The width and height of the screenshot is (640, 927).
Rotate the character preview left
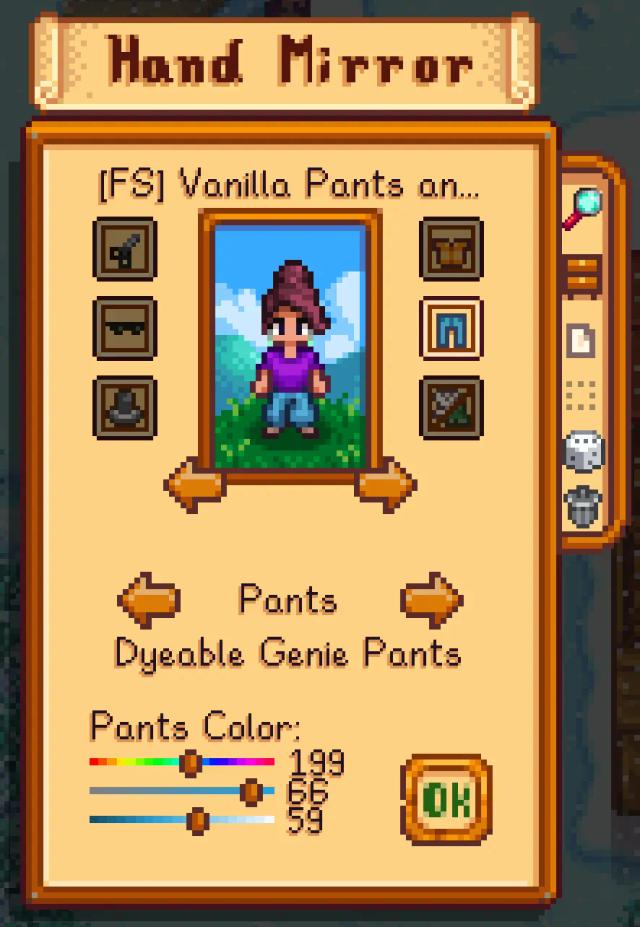195,485
